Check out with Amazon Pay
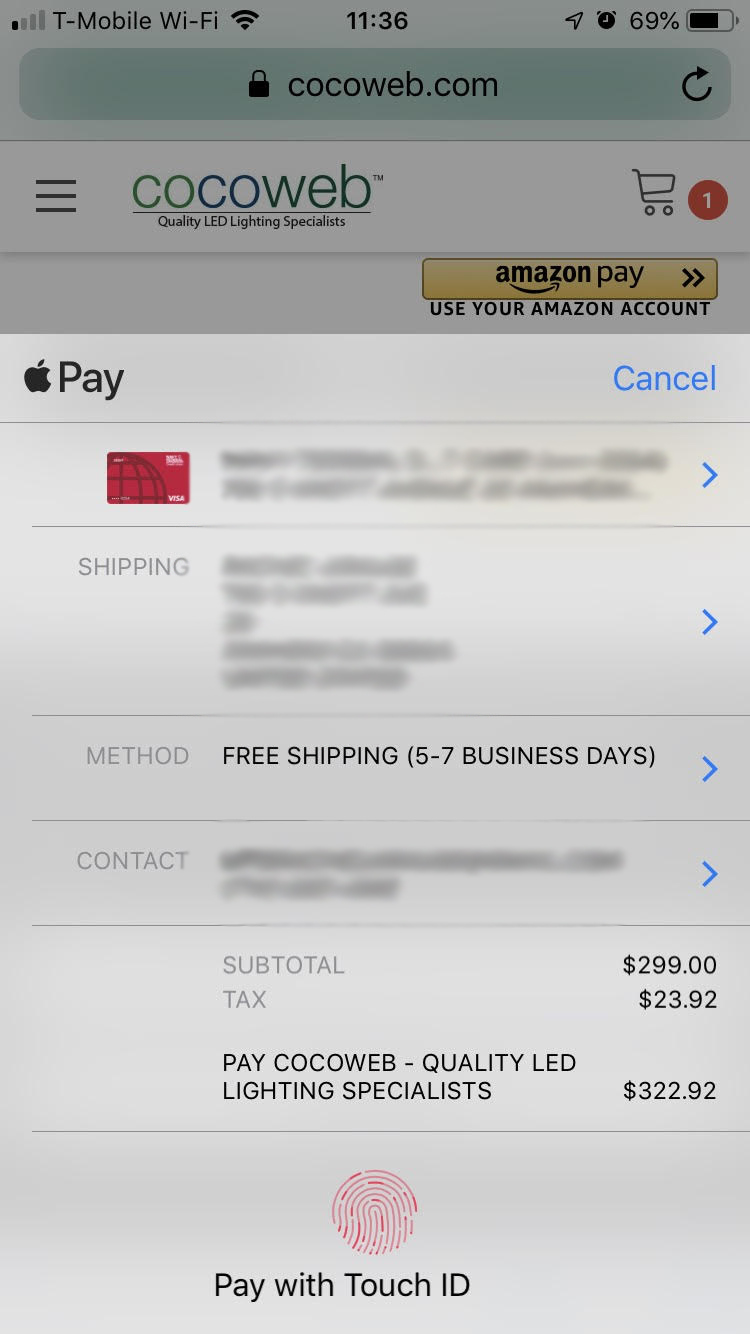 coord(569,279)
